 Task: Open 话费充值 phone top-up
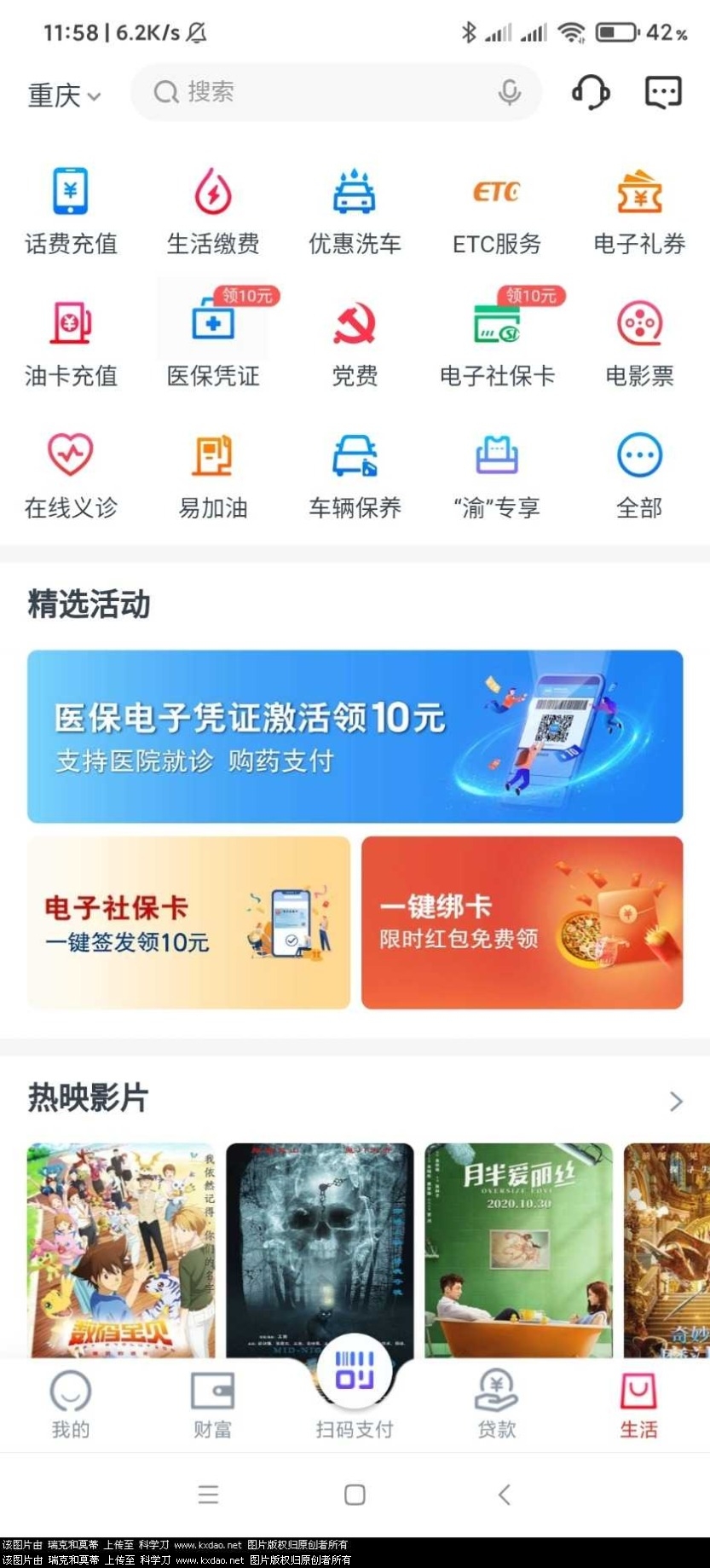pyautogui.click(x=71, y=212)
